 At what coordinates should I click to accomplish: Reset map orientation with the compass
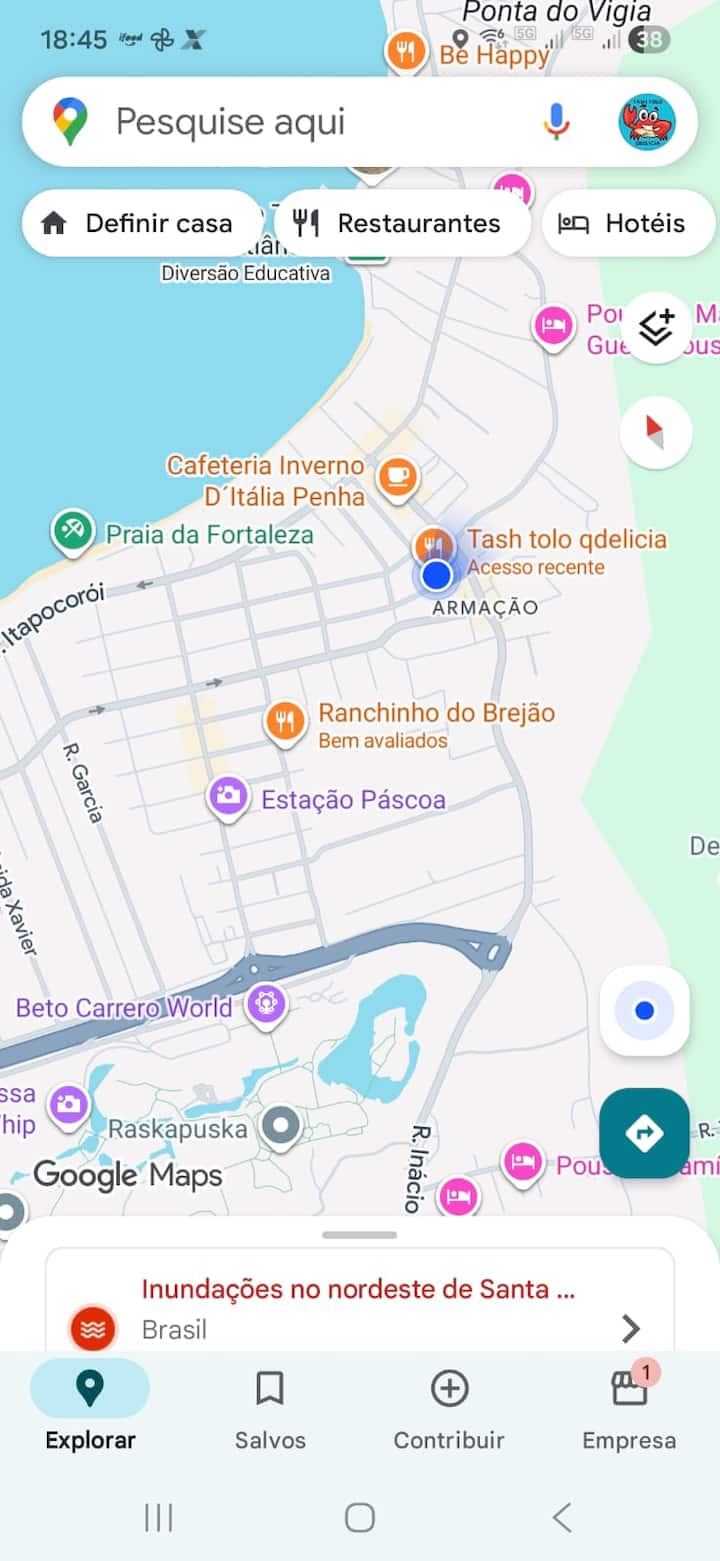(x=656, y=432)
